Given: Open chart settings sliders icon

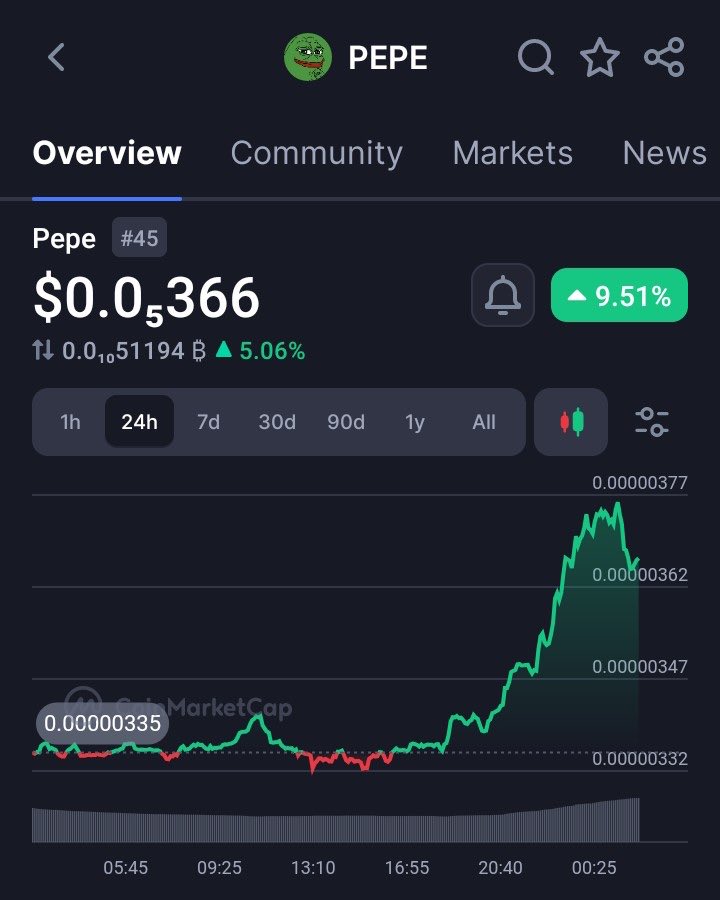Looking at the screenshot, I should click(652, 422).
